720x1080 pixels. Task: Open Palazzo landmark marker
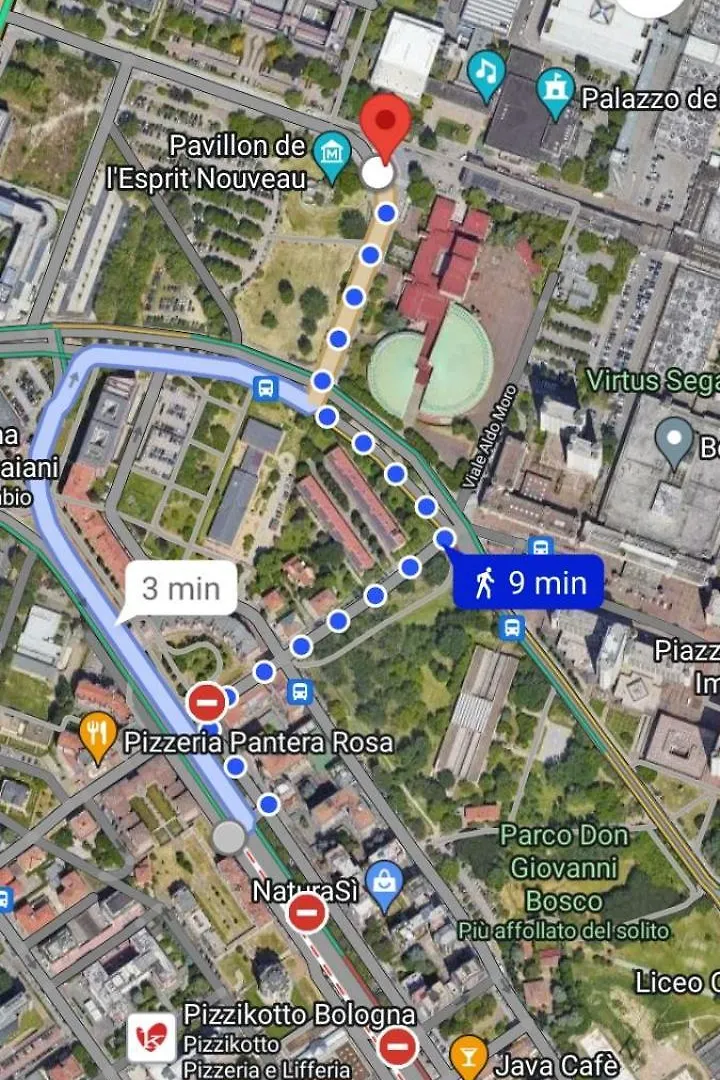tap(556, 88)
